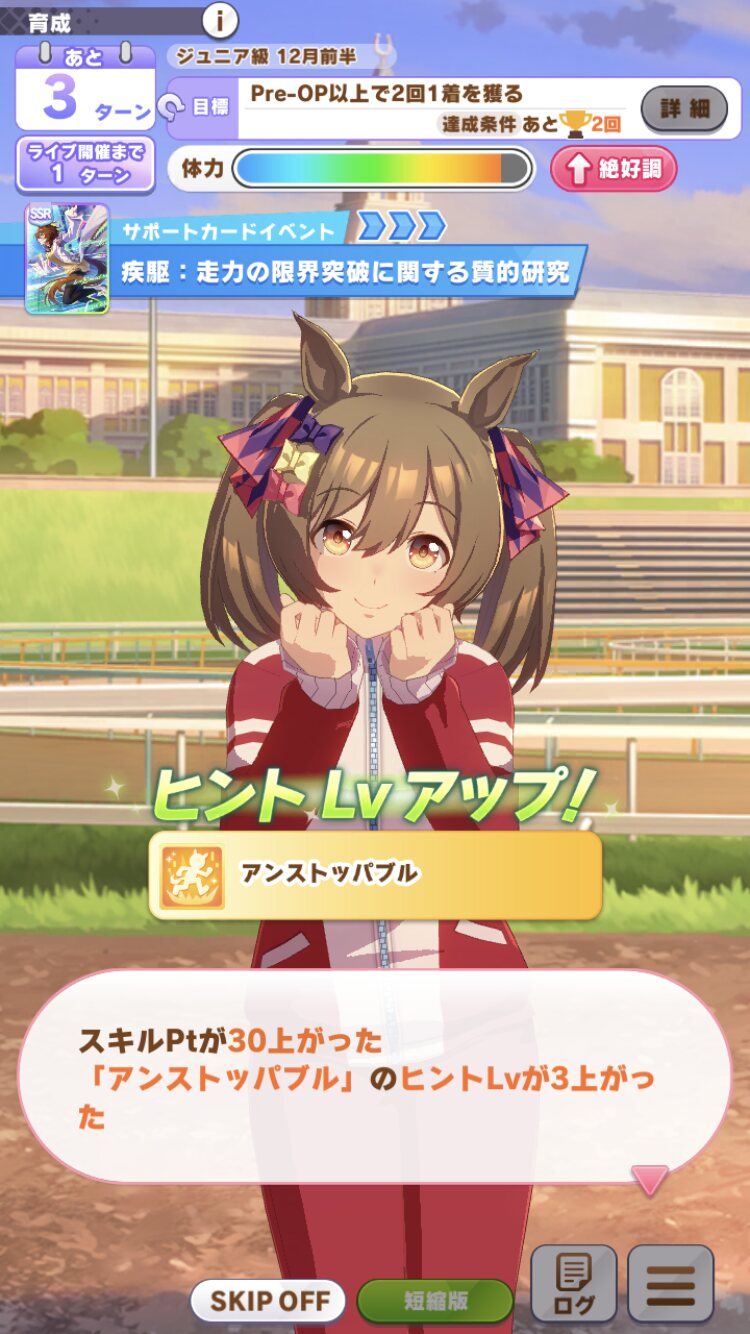This screenshot has height=1334, width=750.
Task: Toggle the SKIP OFF button
Action: pyautogui.click(x=268, y=1301)
